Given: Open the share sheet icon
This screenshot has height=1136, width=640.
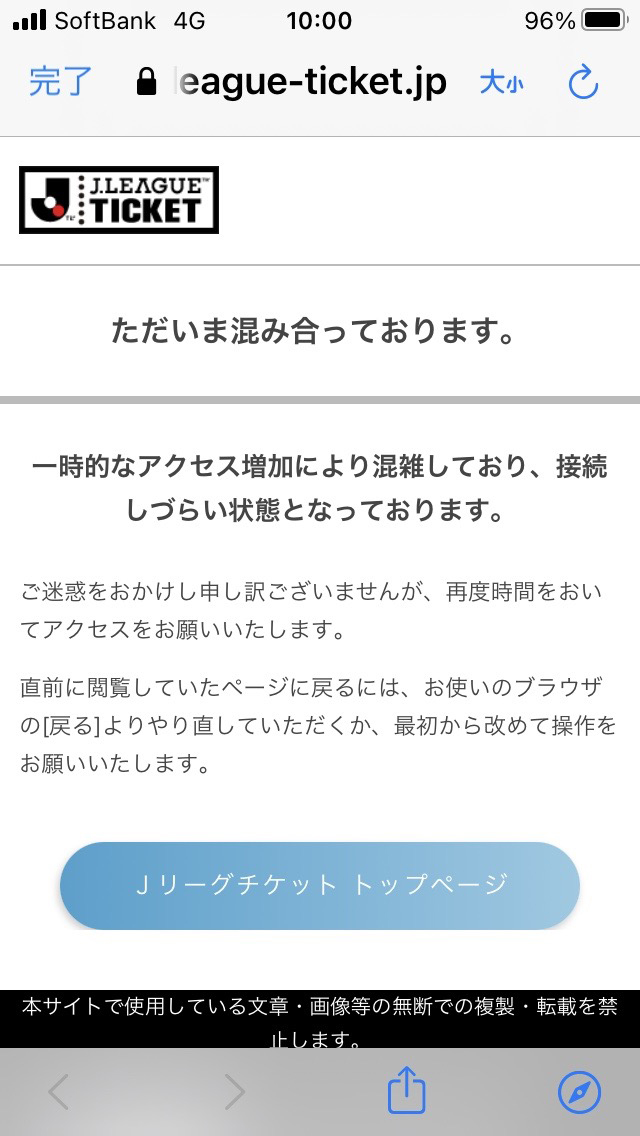Looking at the screenshot, I should 407,1090.
